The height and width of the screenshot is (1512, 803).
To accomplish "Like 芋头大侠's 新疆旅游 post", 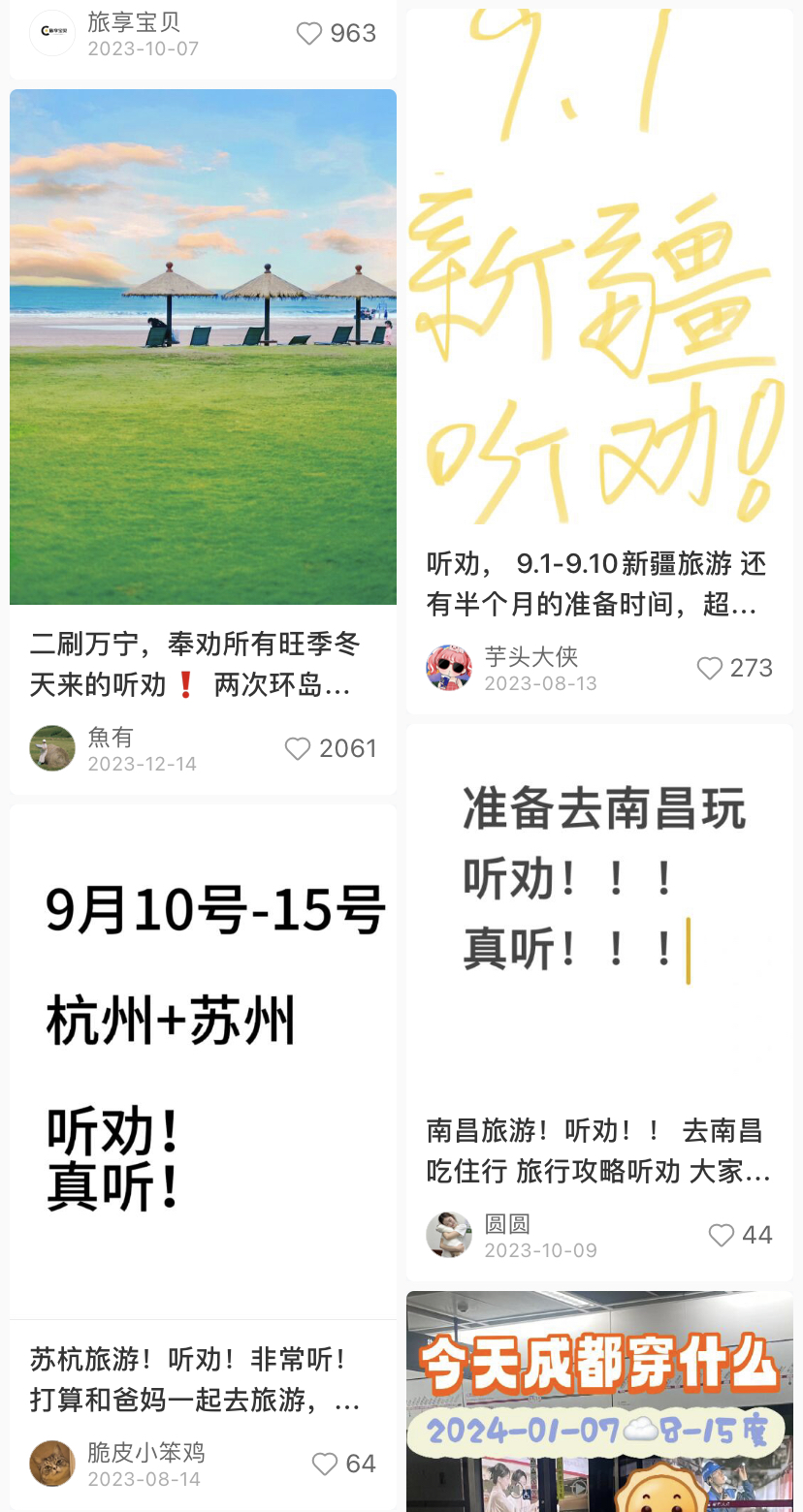I will click(x=710, y=668).
